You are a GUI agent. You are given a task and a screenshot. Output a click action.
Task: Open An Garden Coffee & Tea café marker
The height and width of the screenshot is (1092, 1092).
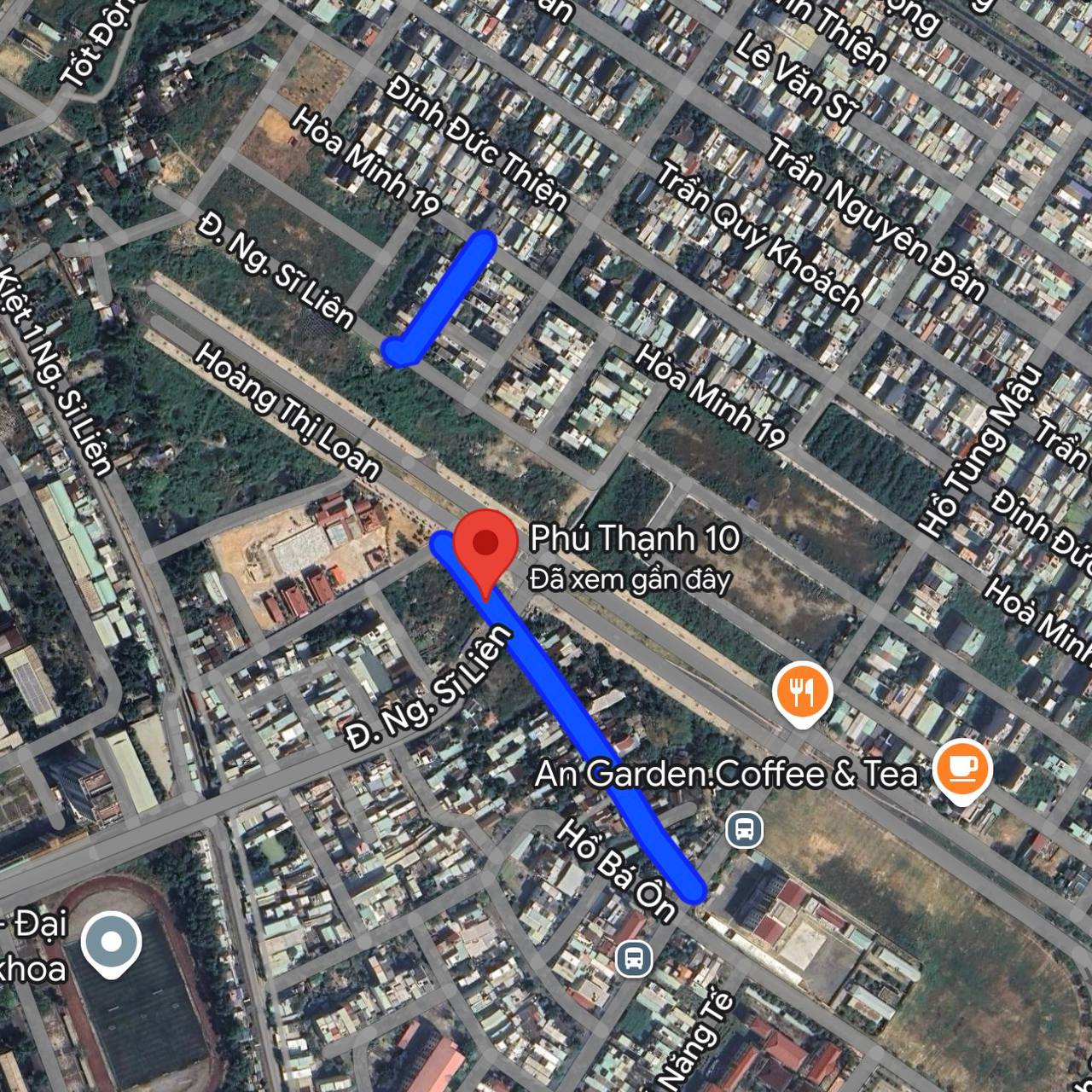pyautogui.click(x=962, y=769)
